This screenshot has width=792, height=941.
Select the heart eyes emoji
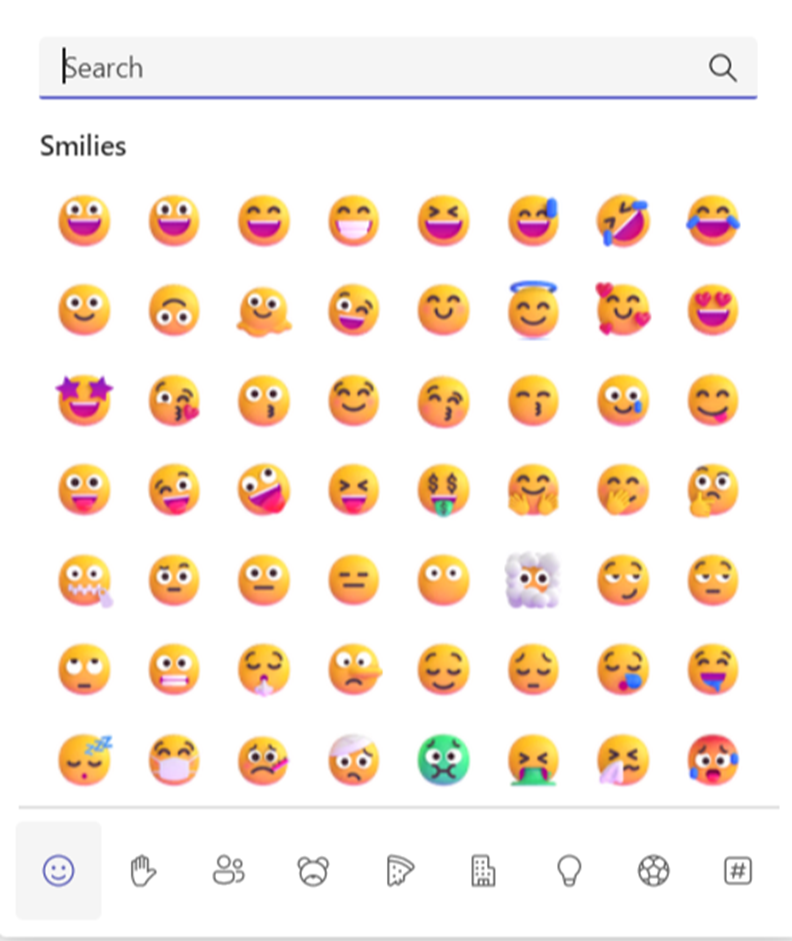(x=713, y=310)
